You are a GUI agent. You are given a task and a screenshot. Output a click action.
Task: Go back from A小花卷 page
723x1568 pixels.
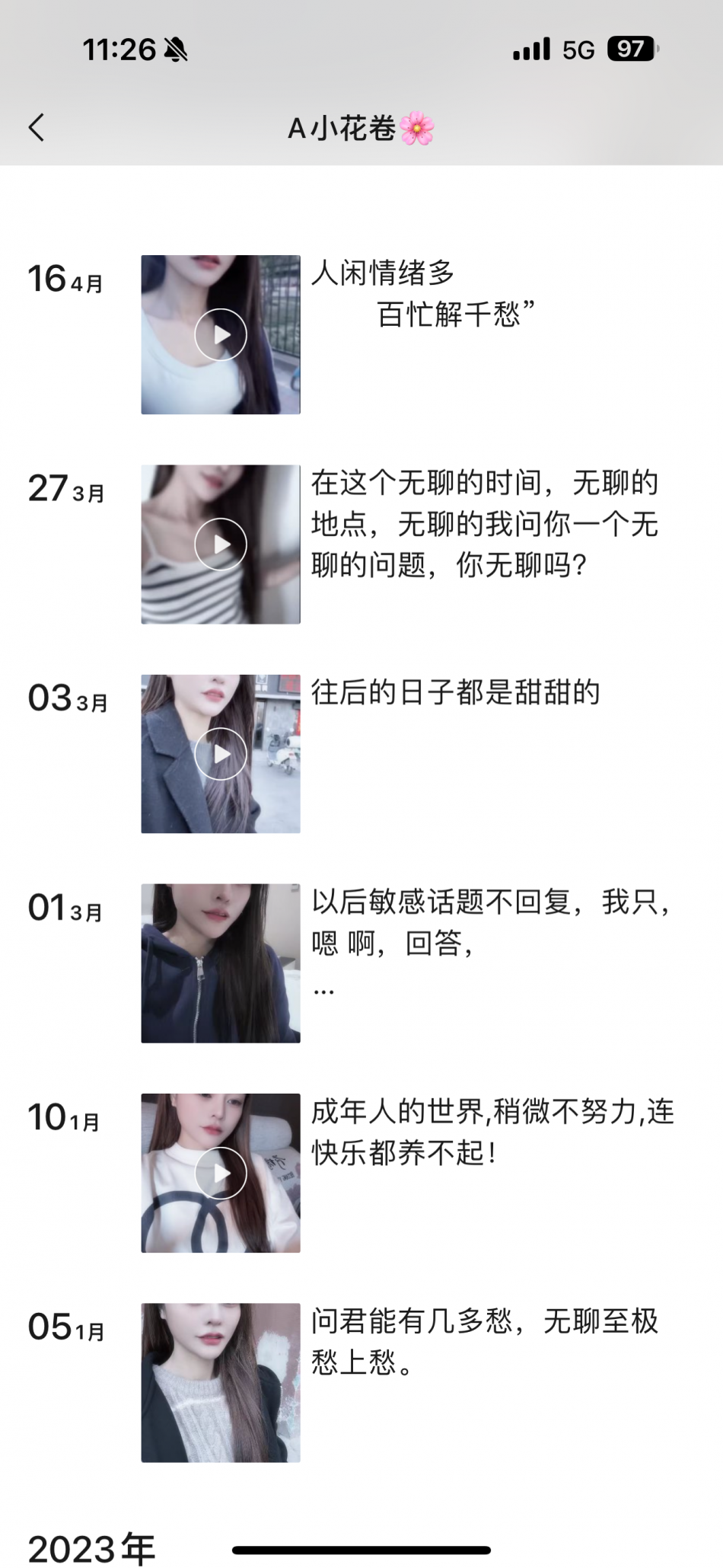[37, 128]
